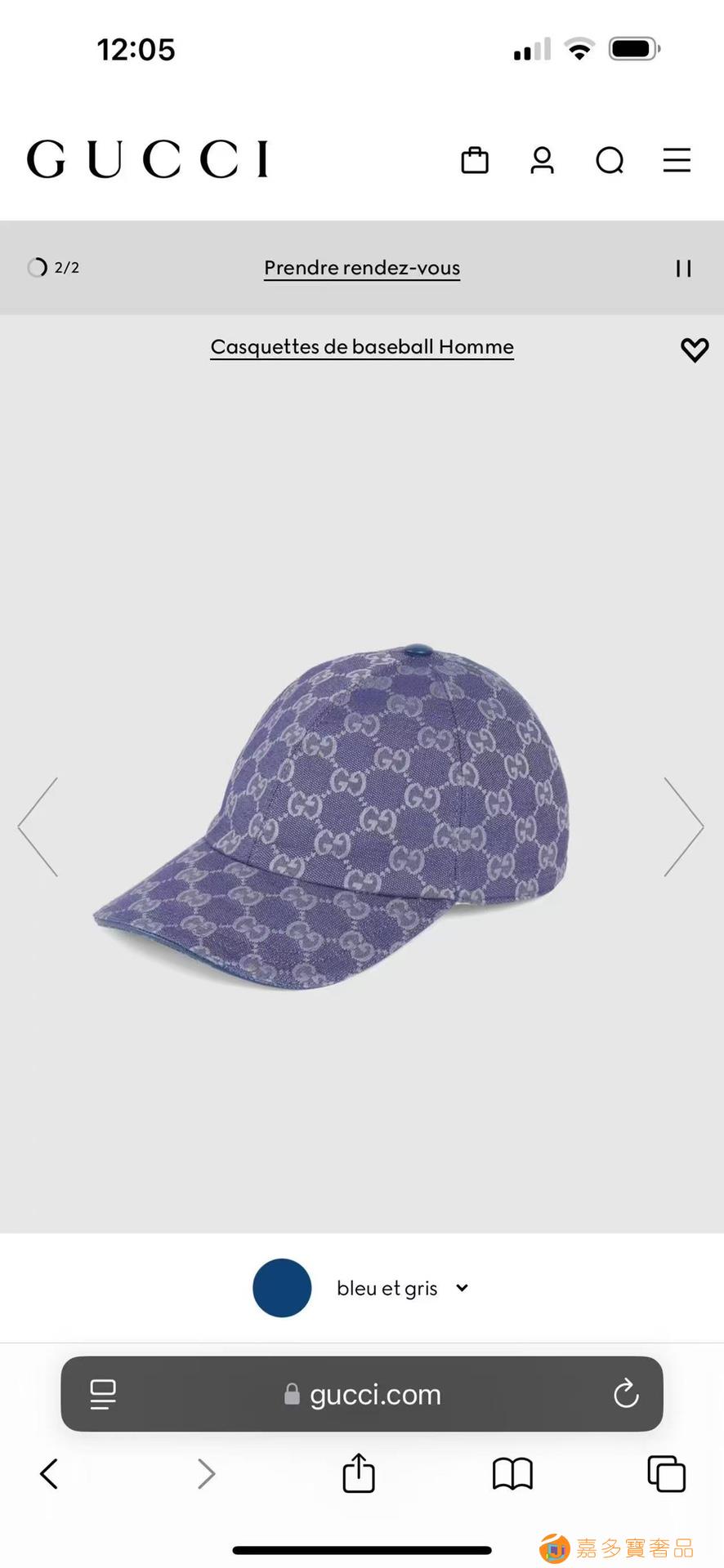Go back in Safari
The image size is (724, 1568).
point(49,1474)
